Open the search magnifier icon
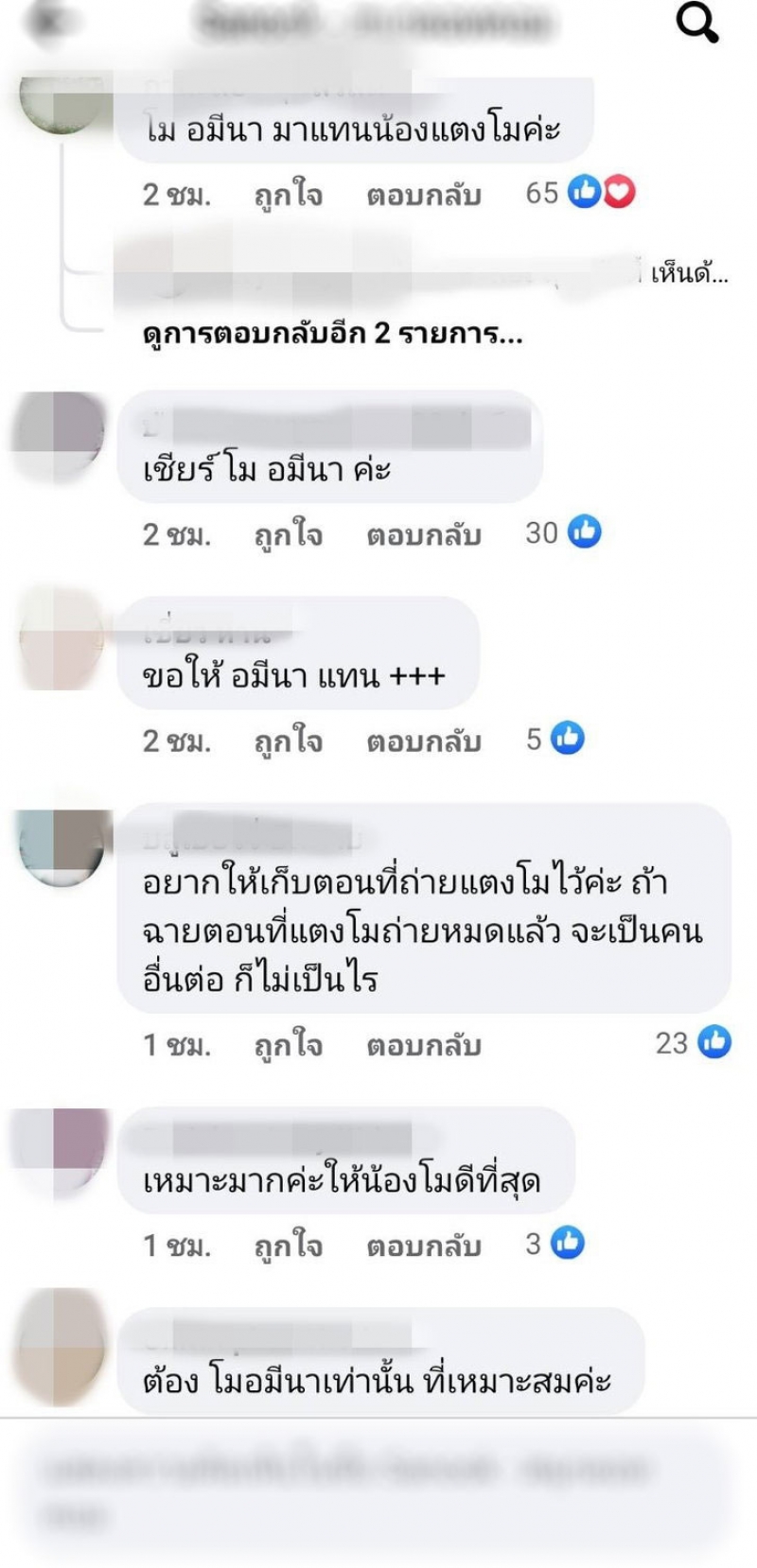Image resolution: width=757 pixels, height=1568 pixels. [697, 24]
